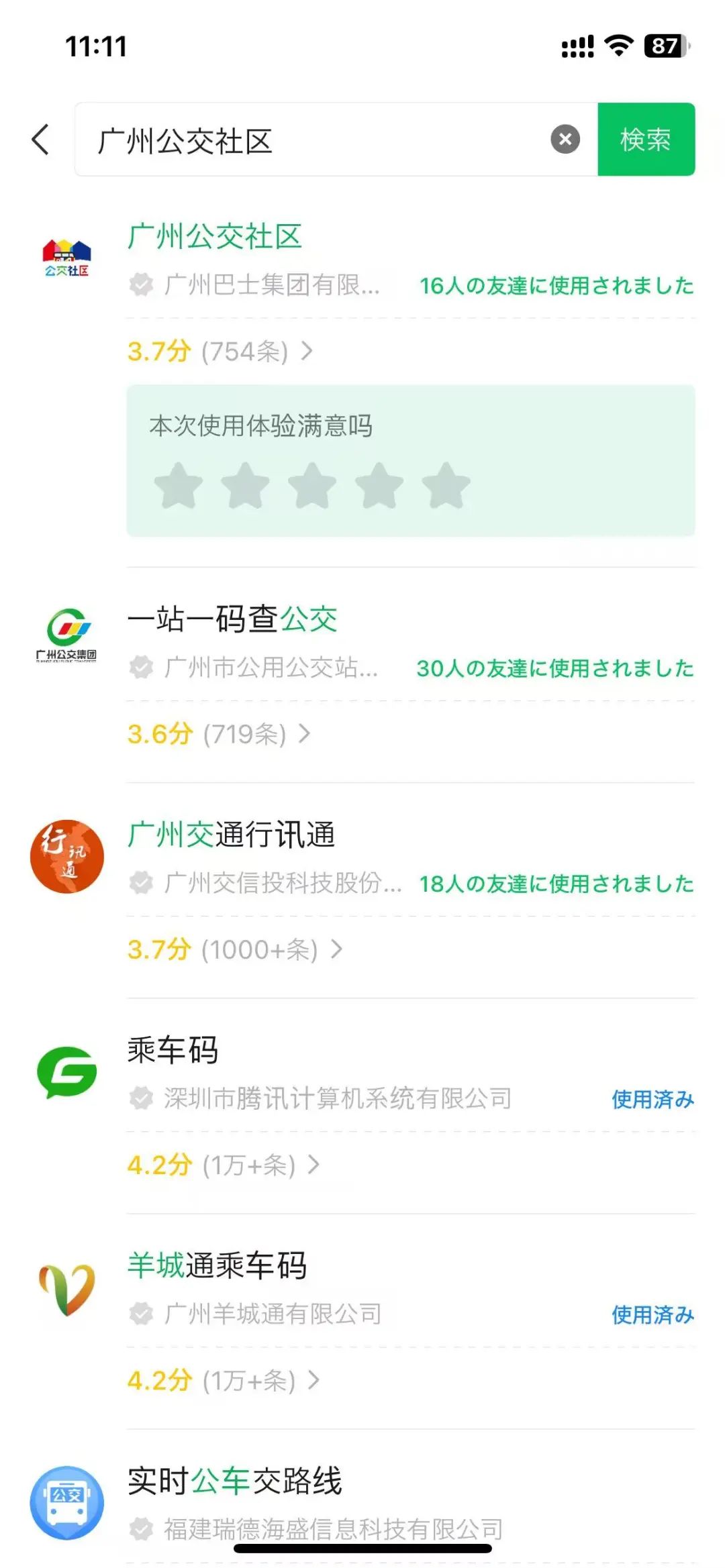Rate the experience five stars

[x=446, y=485]
